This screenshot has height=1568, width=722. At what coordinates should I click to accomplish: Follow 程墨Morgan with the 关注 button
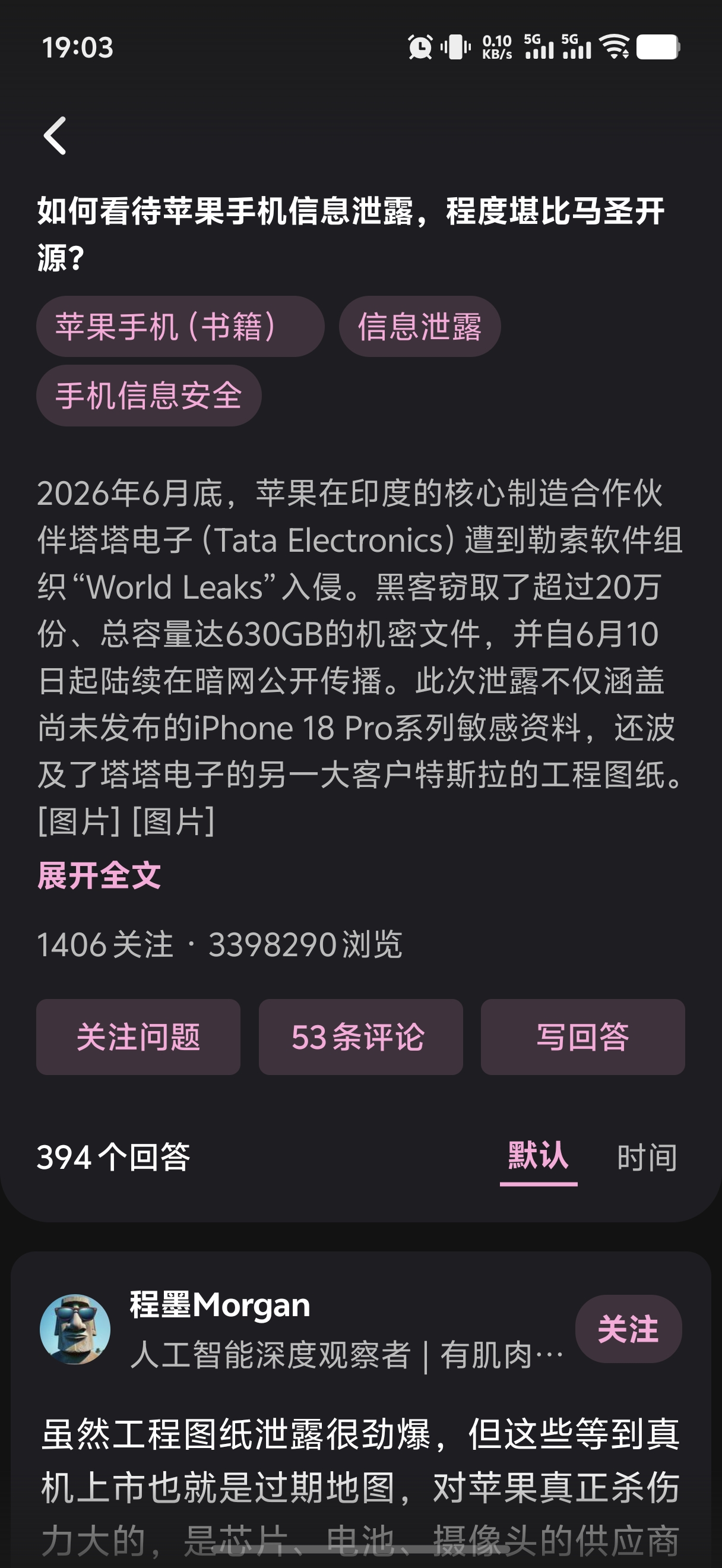coord(628,1329)
